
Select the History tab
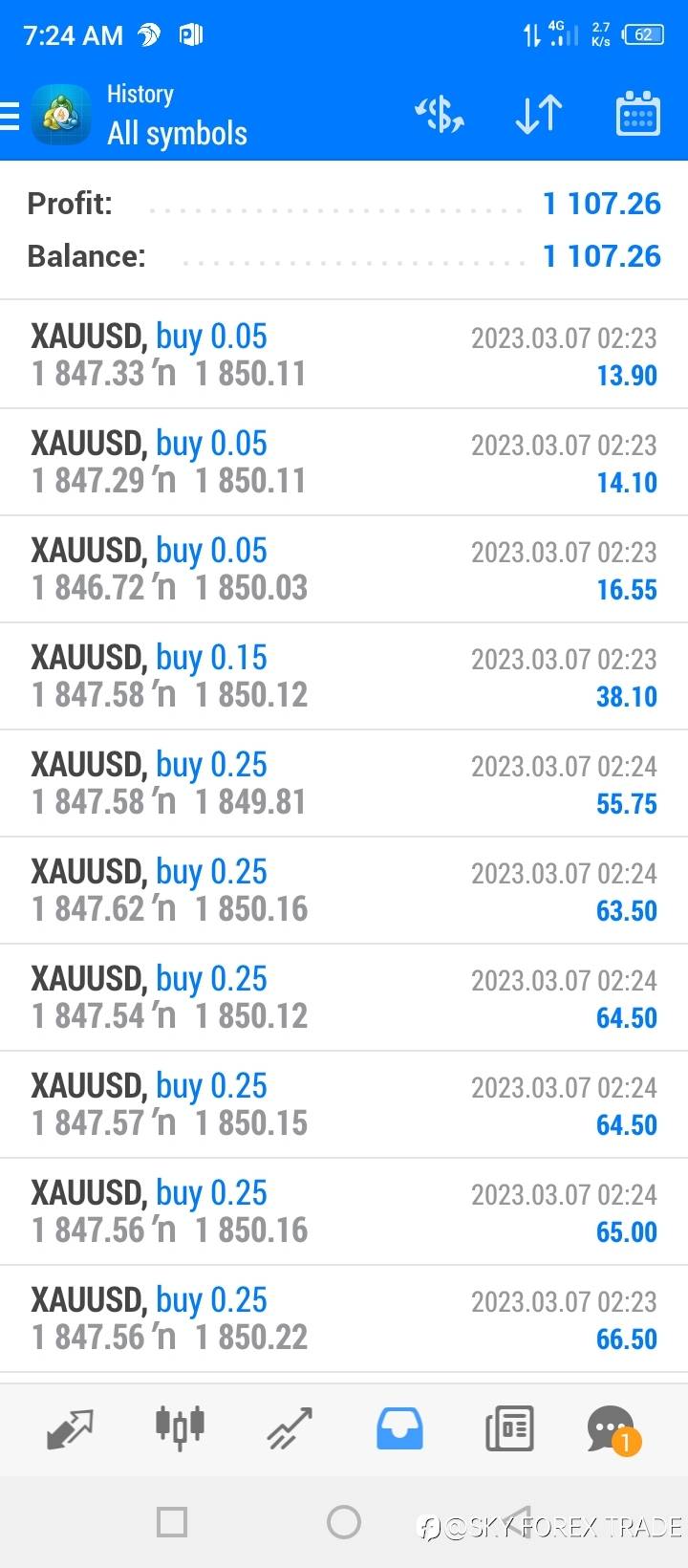pos(399,1428)
